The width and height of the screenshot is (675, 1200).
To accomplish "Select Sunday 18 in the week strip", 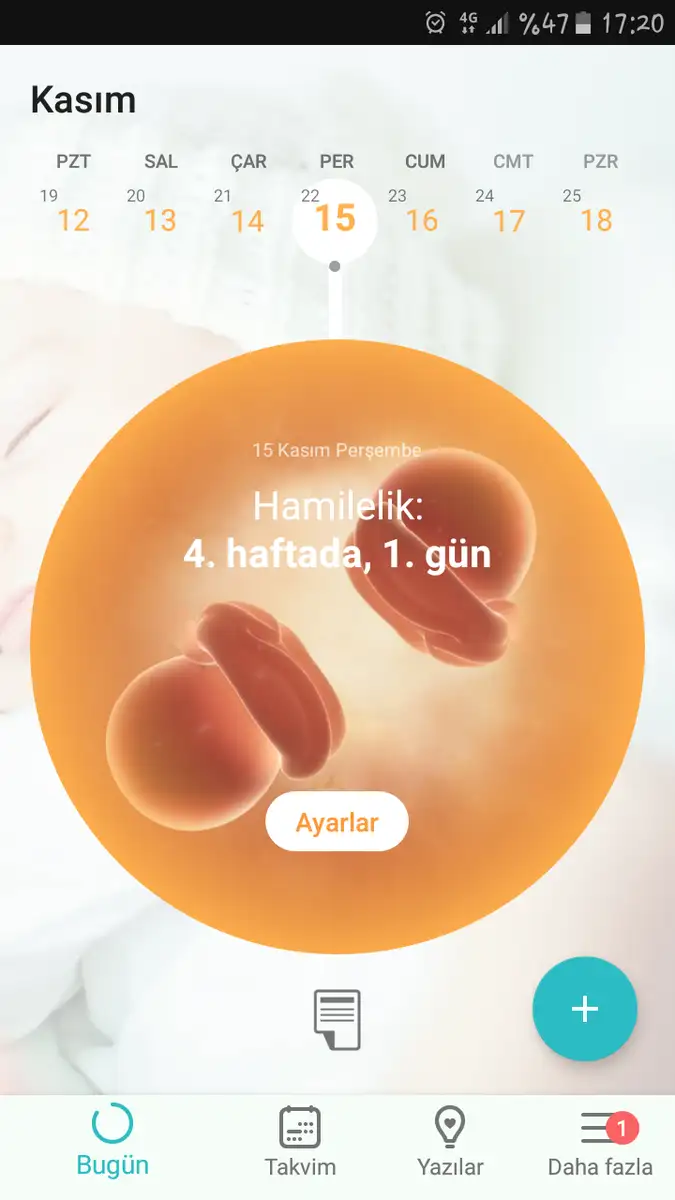I will [x=596, y=219].
